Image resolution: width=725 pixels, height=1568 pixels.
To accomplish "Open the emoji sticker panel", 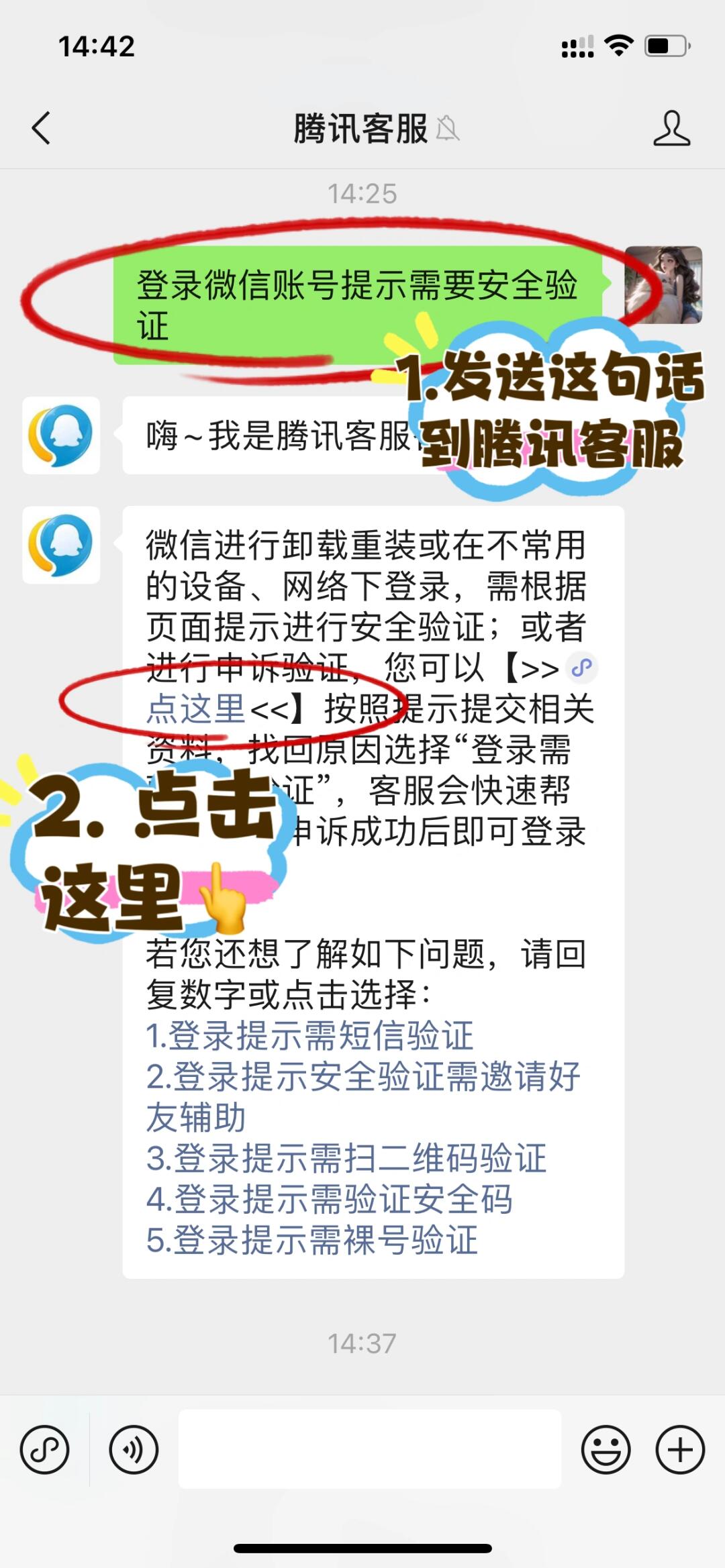I will coord(606,1450).
